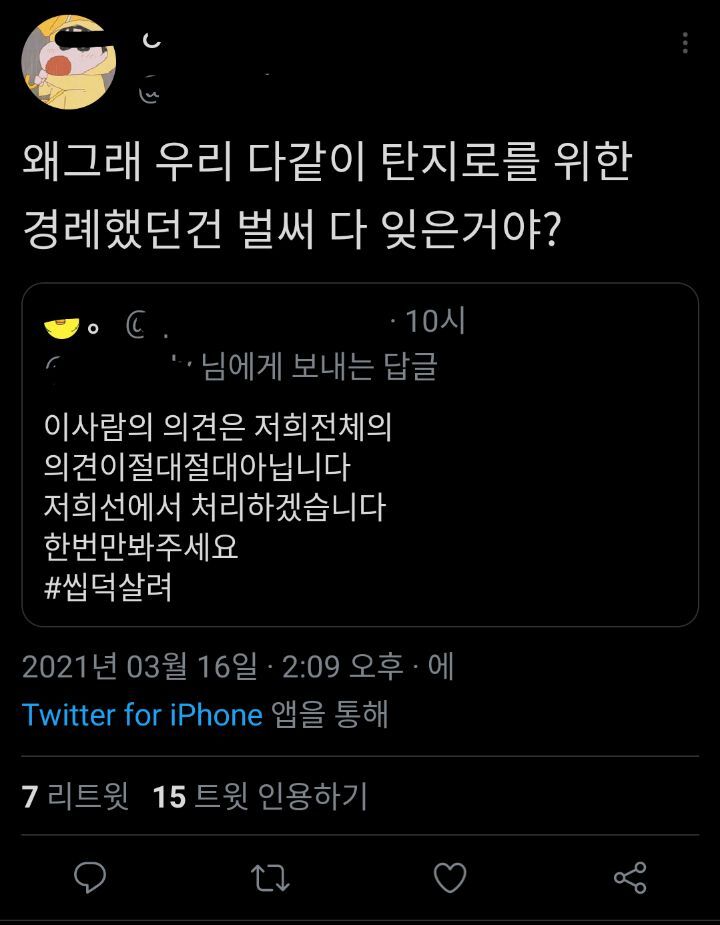View the 15 트윗 인용하기 list
This screenshot has height=925, width=720.
[x=260, y=796]
